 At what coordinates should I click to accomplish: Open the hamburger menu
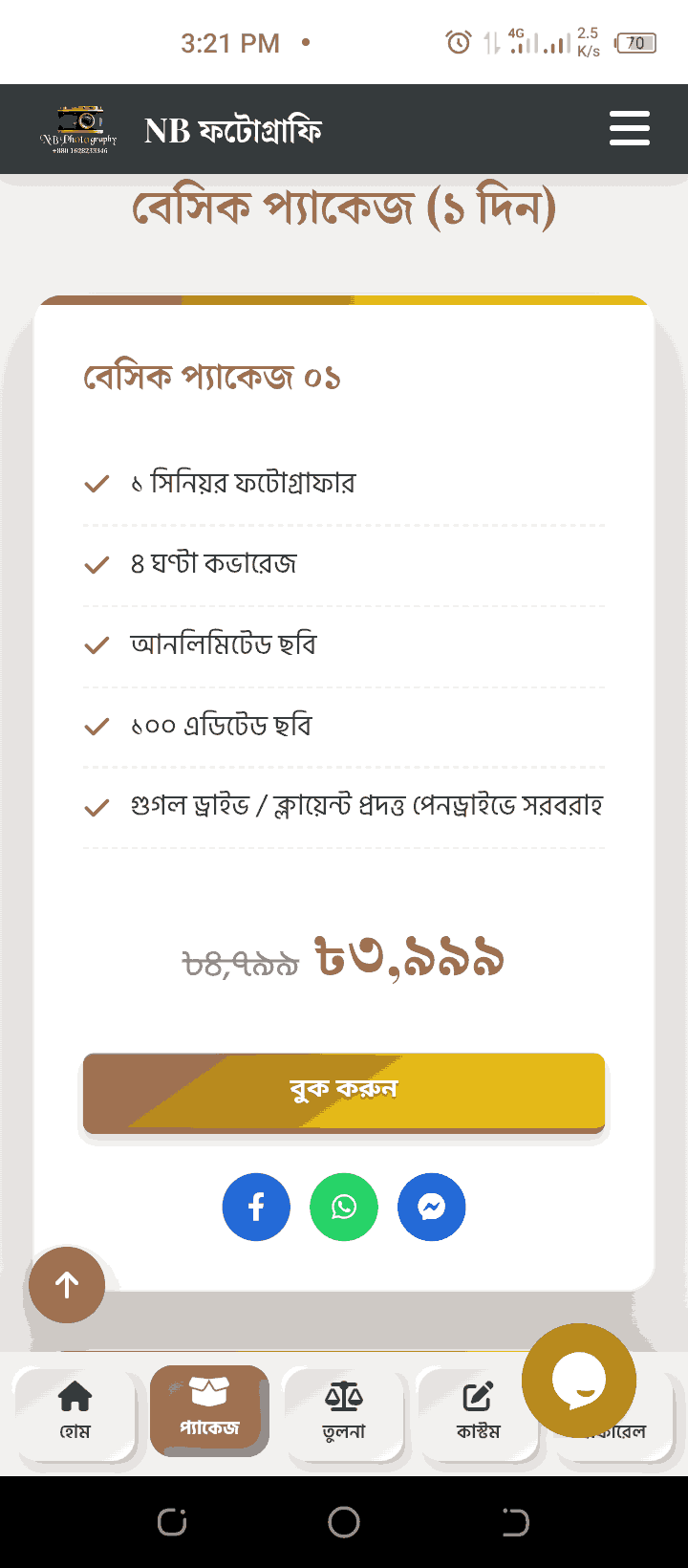pyautogui.click(x=630, y=128)
